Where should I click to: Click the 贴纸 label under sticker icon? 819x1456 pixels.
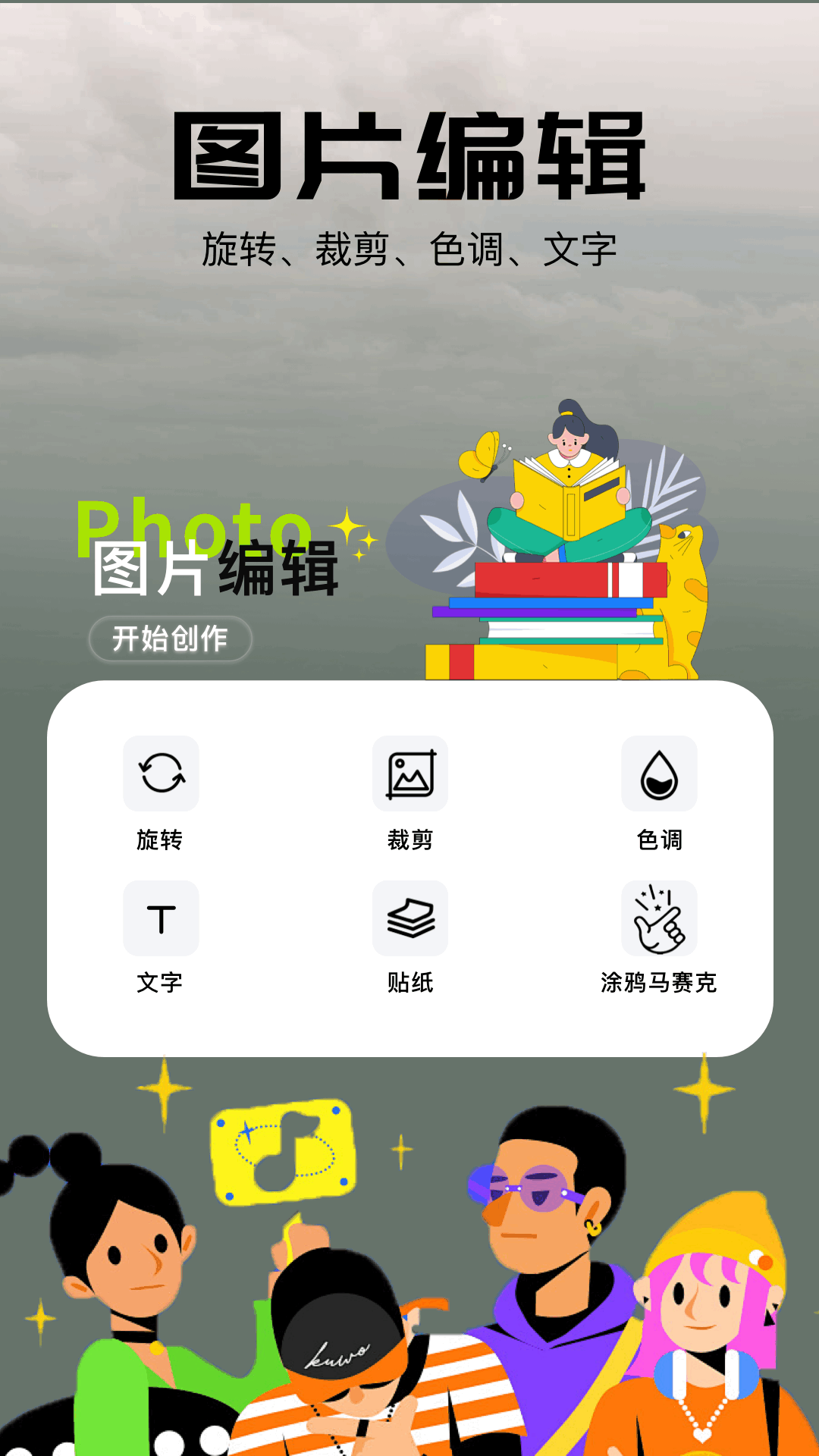pos(409,984)
